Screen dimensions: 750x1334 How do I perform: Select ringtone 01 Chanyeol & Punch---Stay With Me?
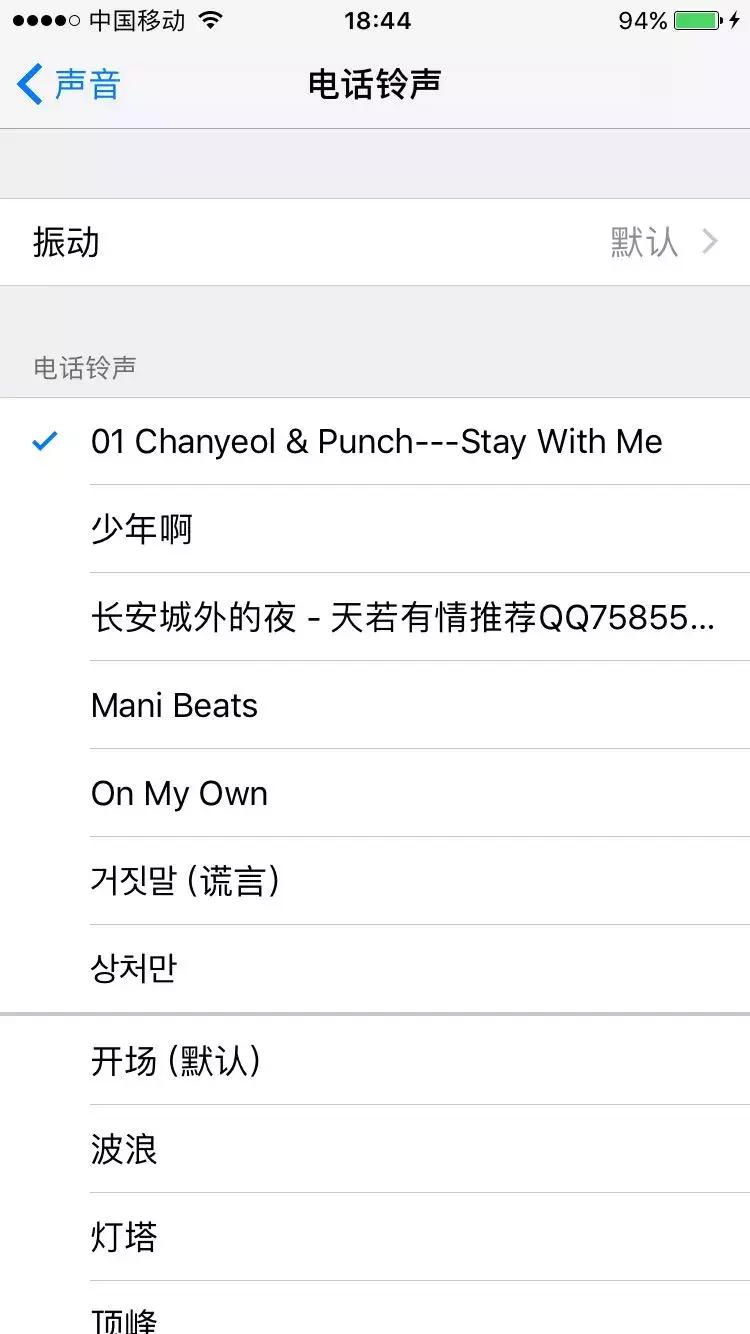[x=376, y=441]
